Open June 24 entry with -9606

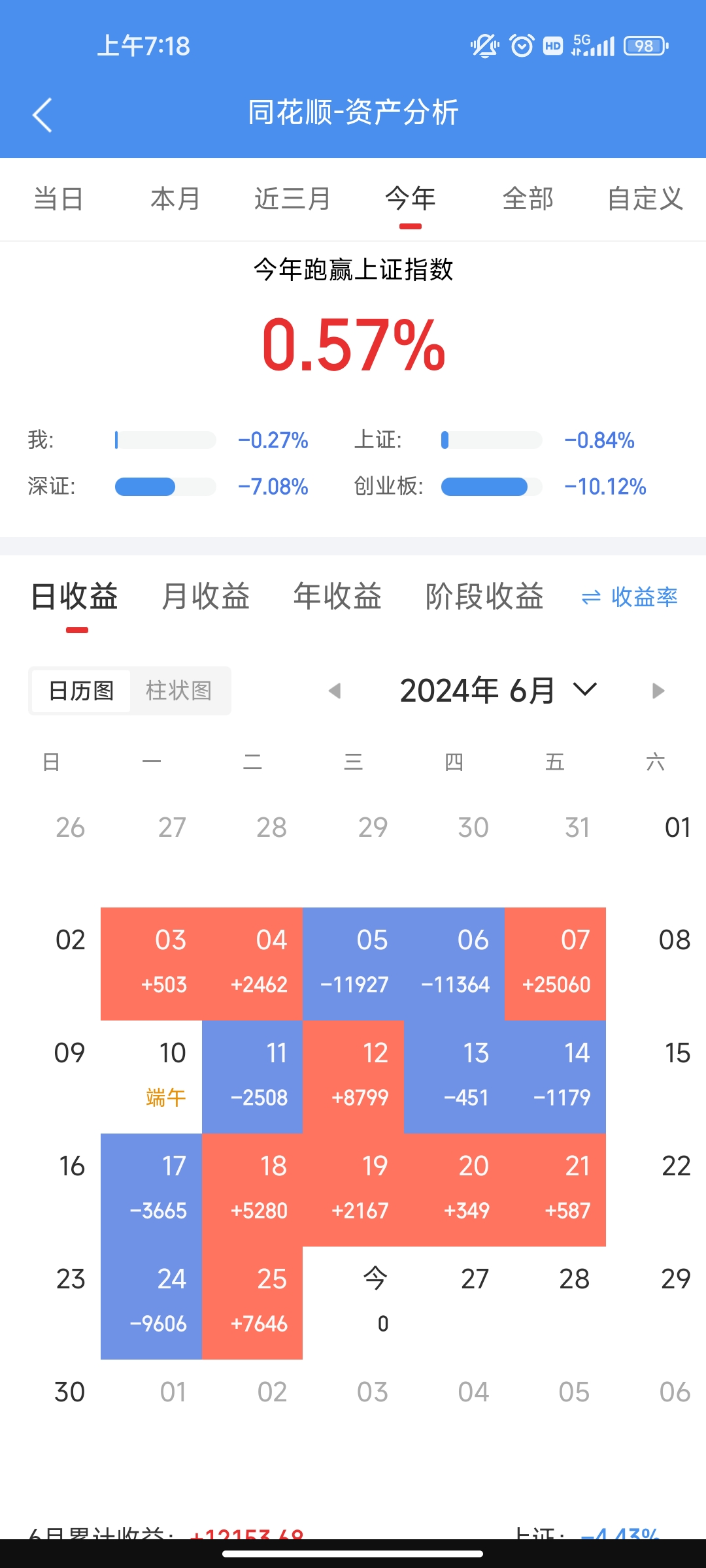click(x=151, y=1303)
